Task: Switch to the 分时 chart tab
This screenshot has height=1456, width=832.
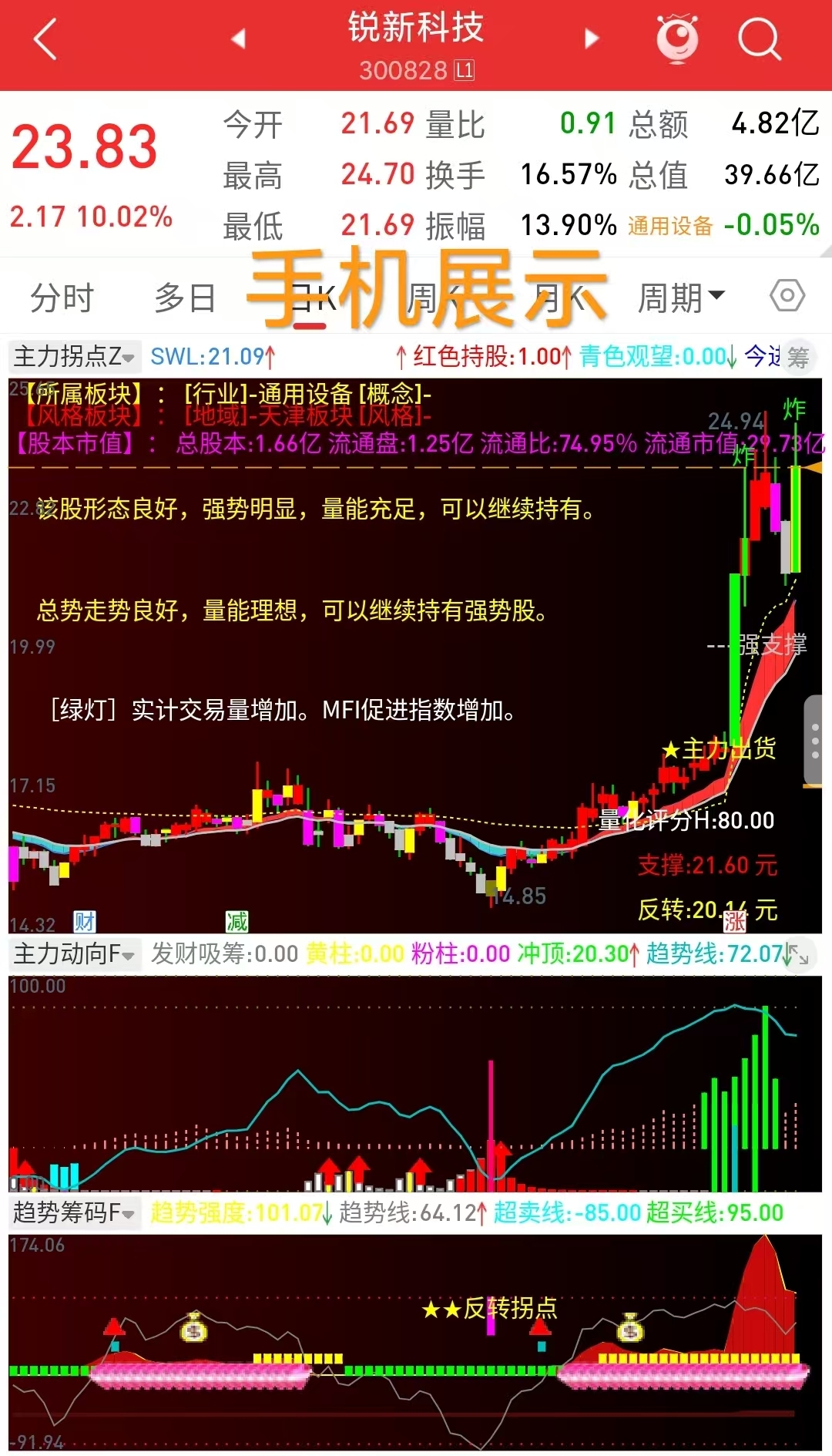Action: click(62, 298)
